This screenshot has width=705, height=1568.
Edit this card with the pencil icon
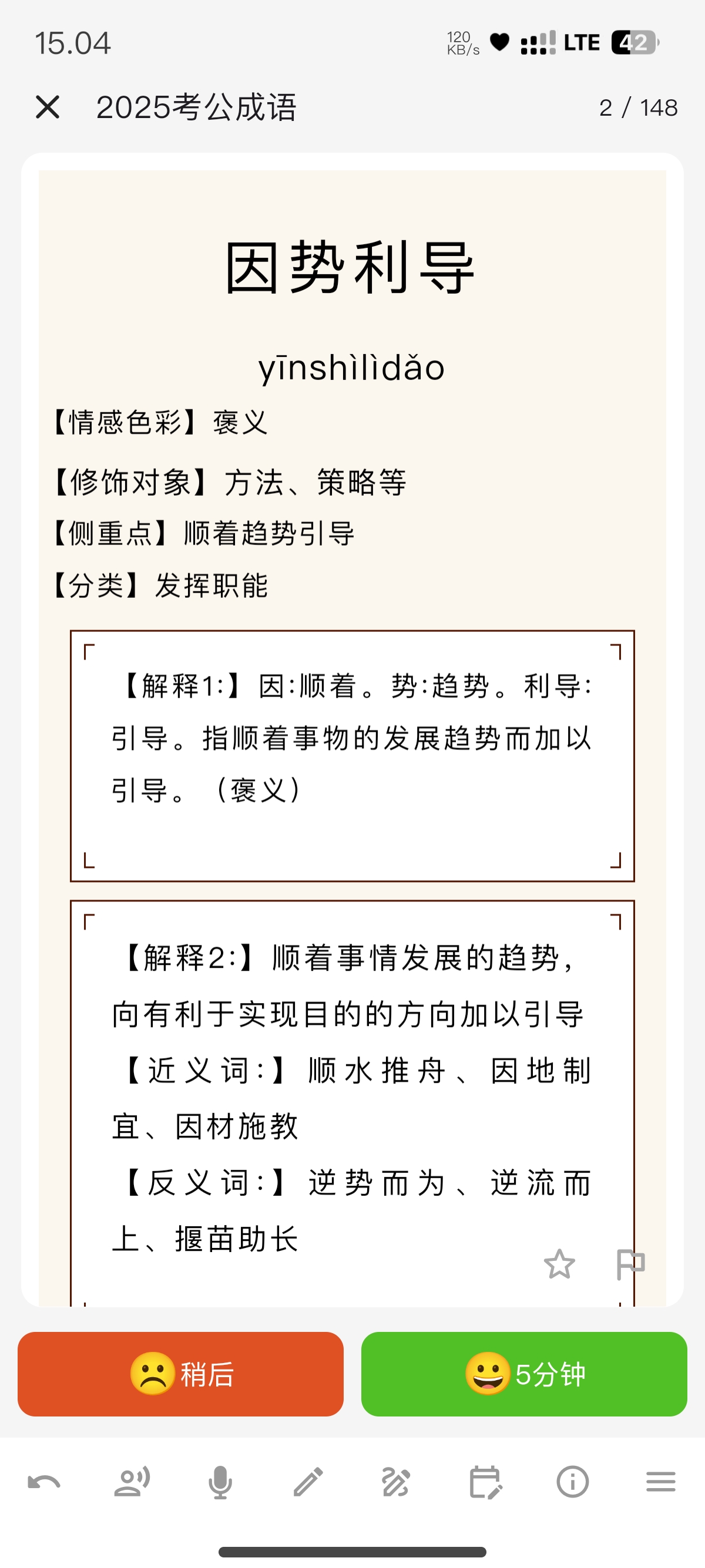(x=308, y=1482)
